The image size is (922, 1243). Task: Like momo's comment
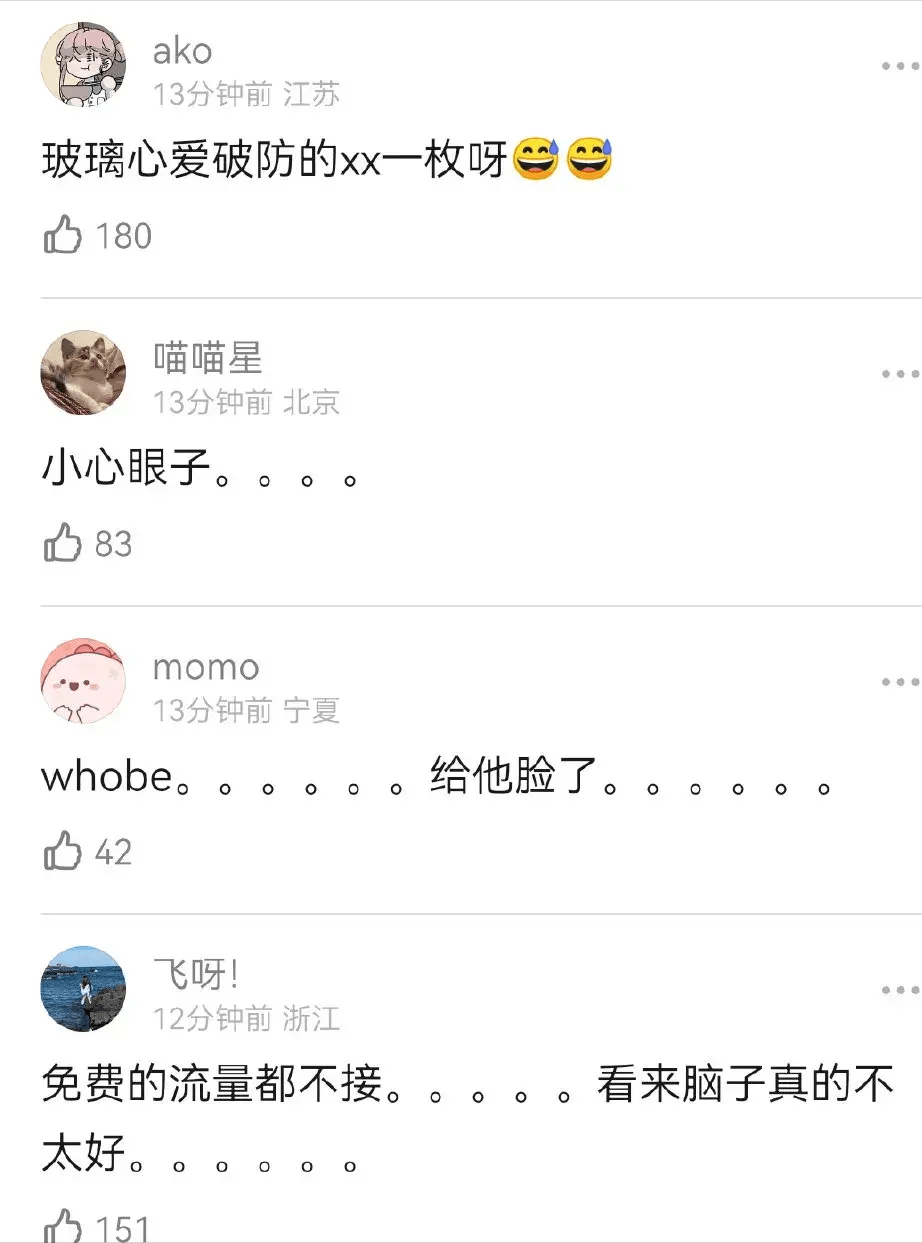pos(63,852)
